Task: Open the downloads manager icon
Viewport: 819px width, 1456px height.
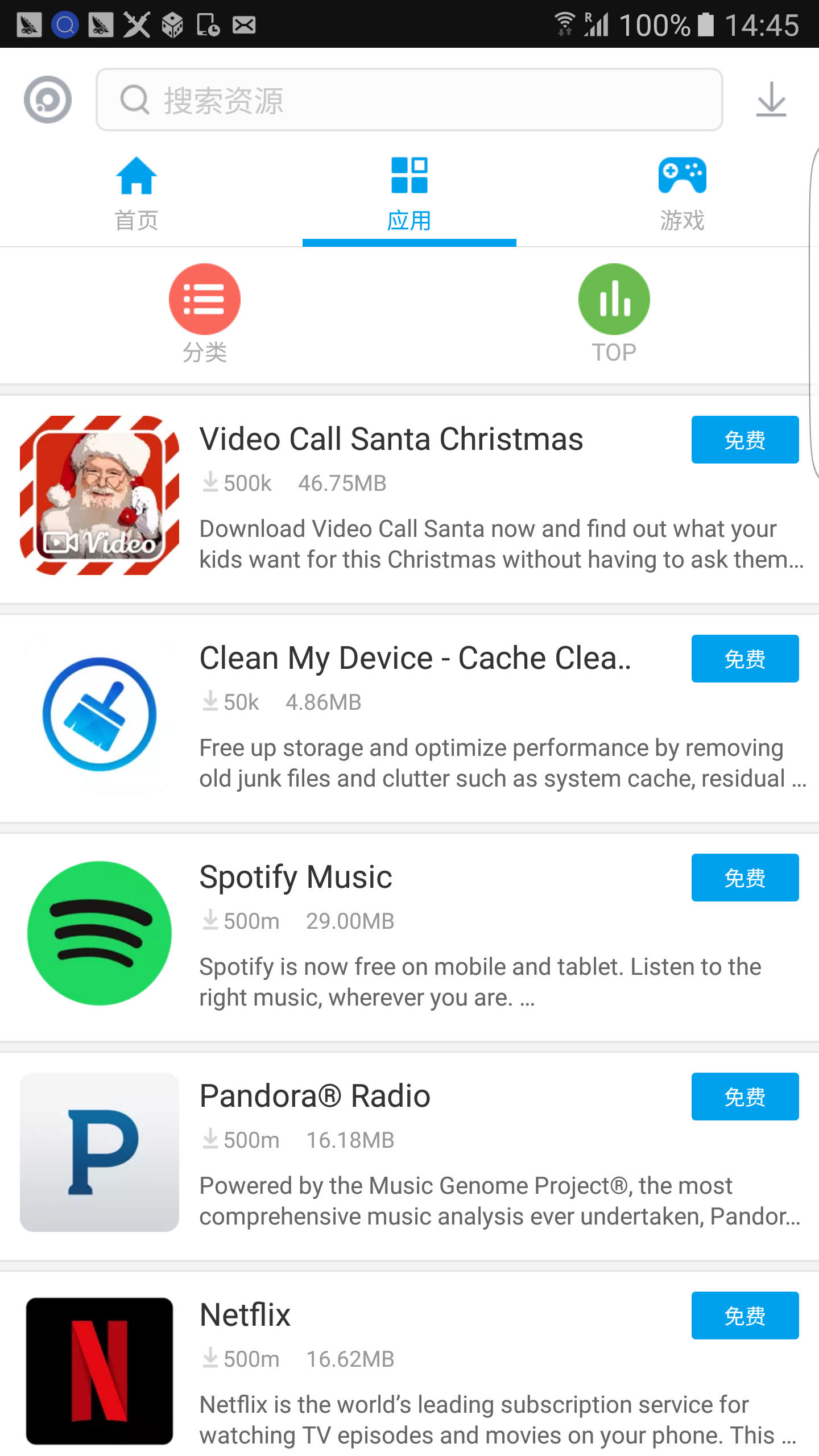Action: [771, 100]
